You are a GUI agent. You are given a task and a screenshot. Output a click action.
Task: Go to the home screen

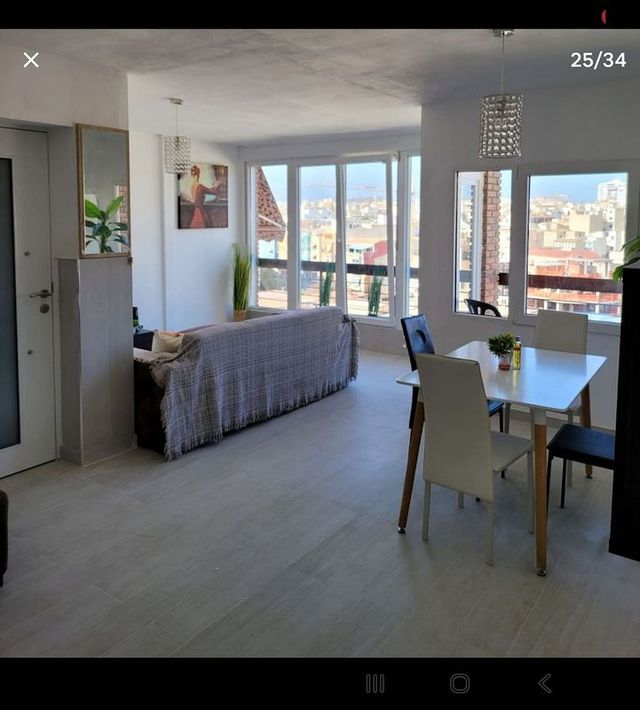click(x=460, y=683)
